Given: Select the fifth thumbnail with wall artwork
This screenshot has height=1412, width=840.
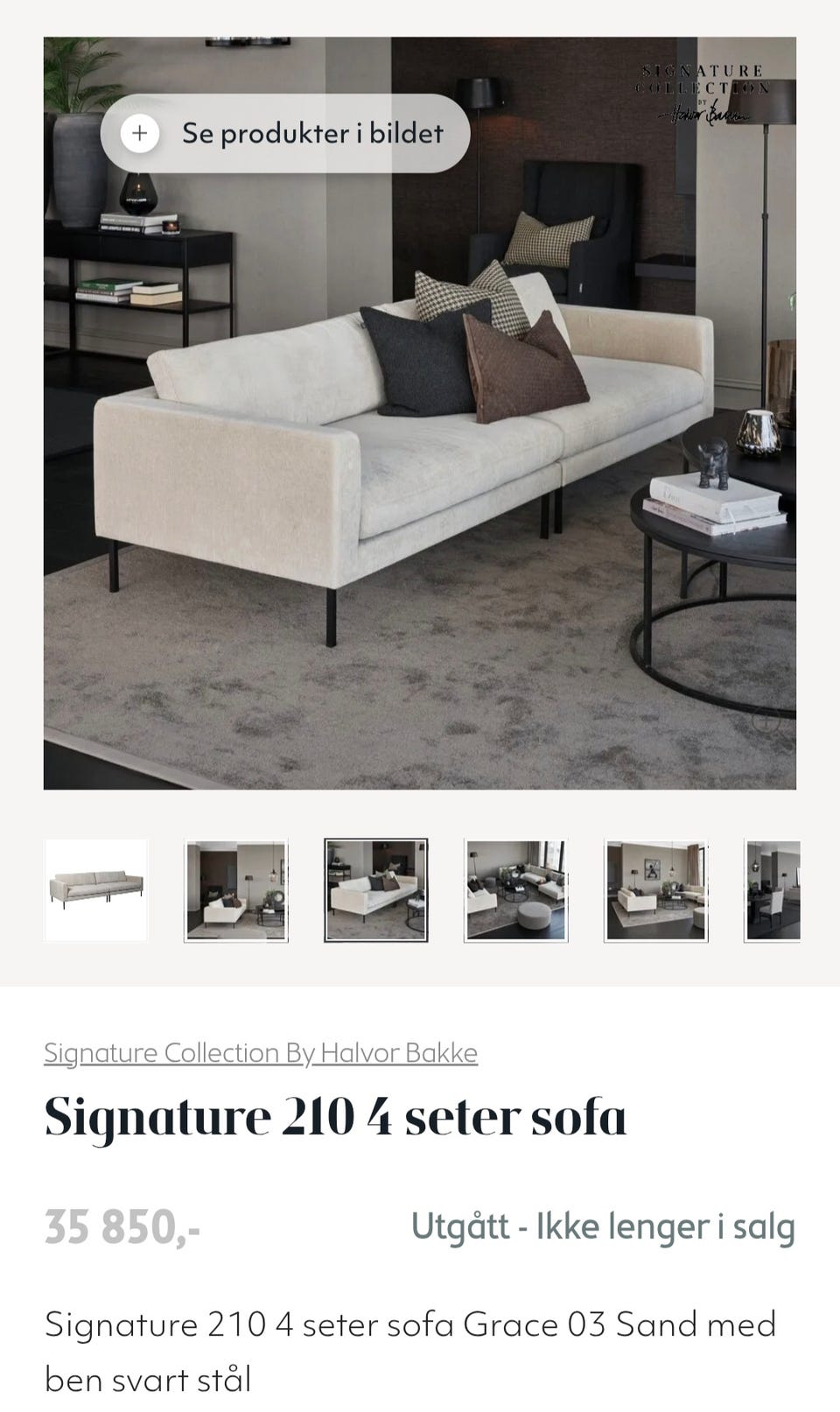Looking at the screenshot, I should click(x=656, y=888).
